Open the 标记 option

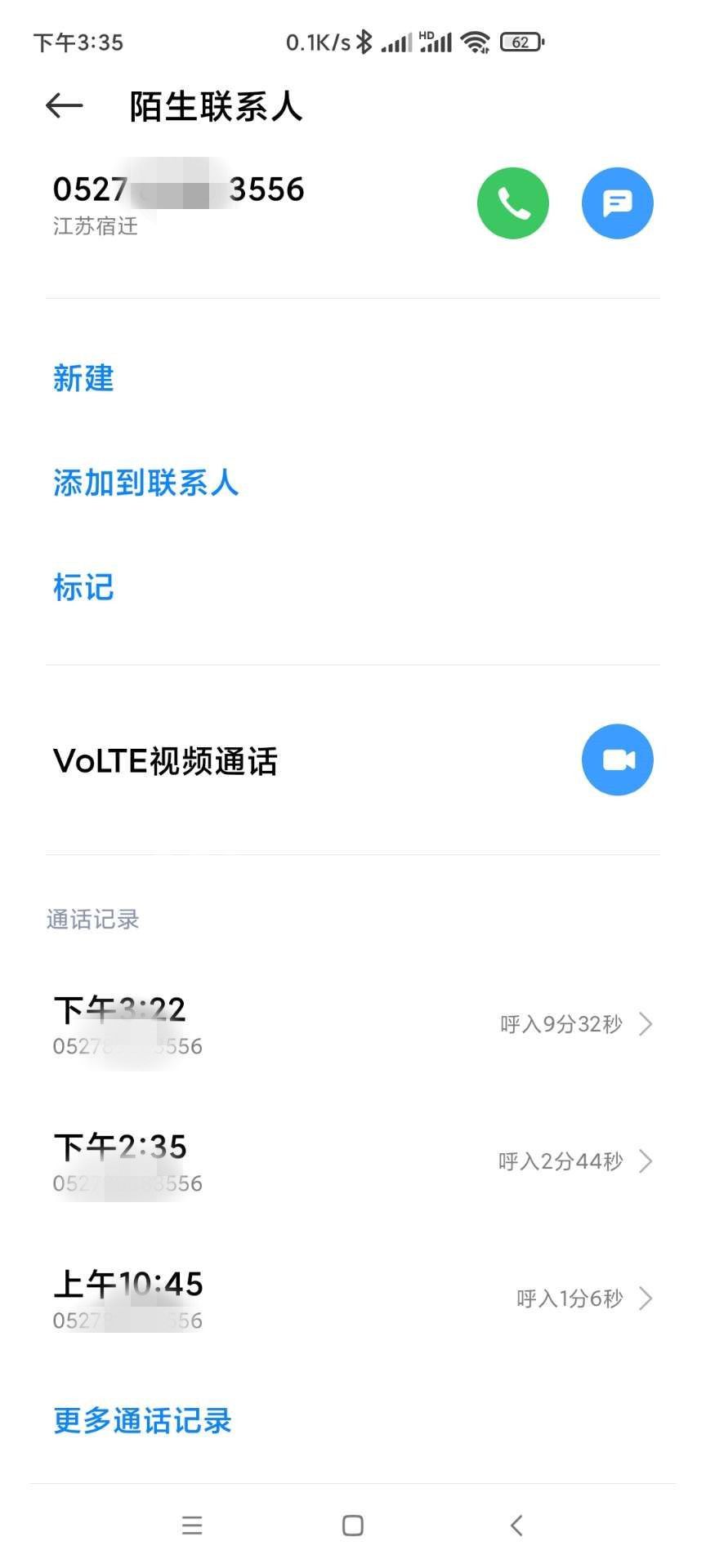83,587
